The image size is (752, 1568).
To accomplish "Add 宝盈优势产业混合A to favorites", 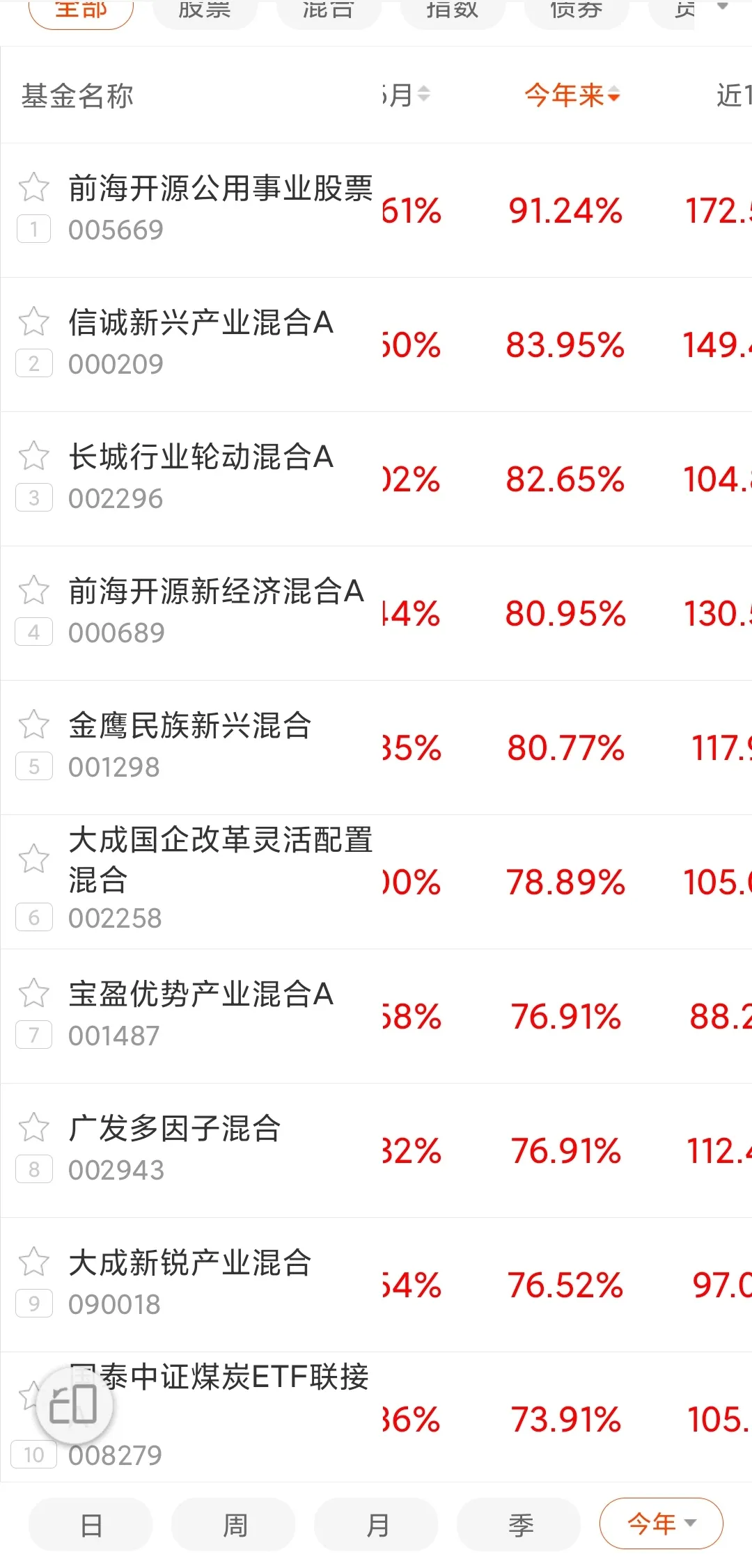I will point(33,993).
